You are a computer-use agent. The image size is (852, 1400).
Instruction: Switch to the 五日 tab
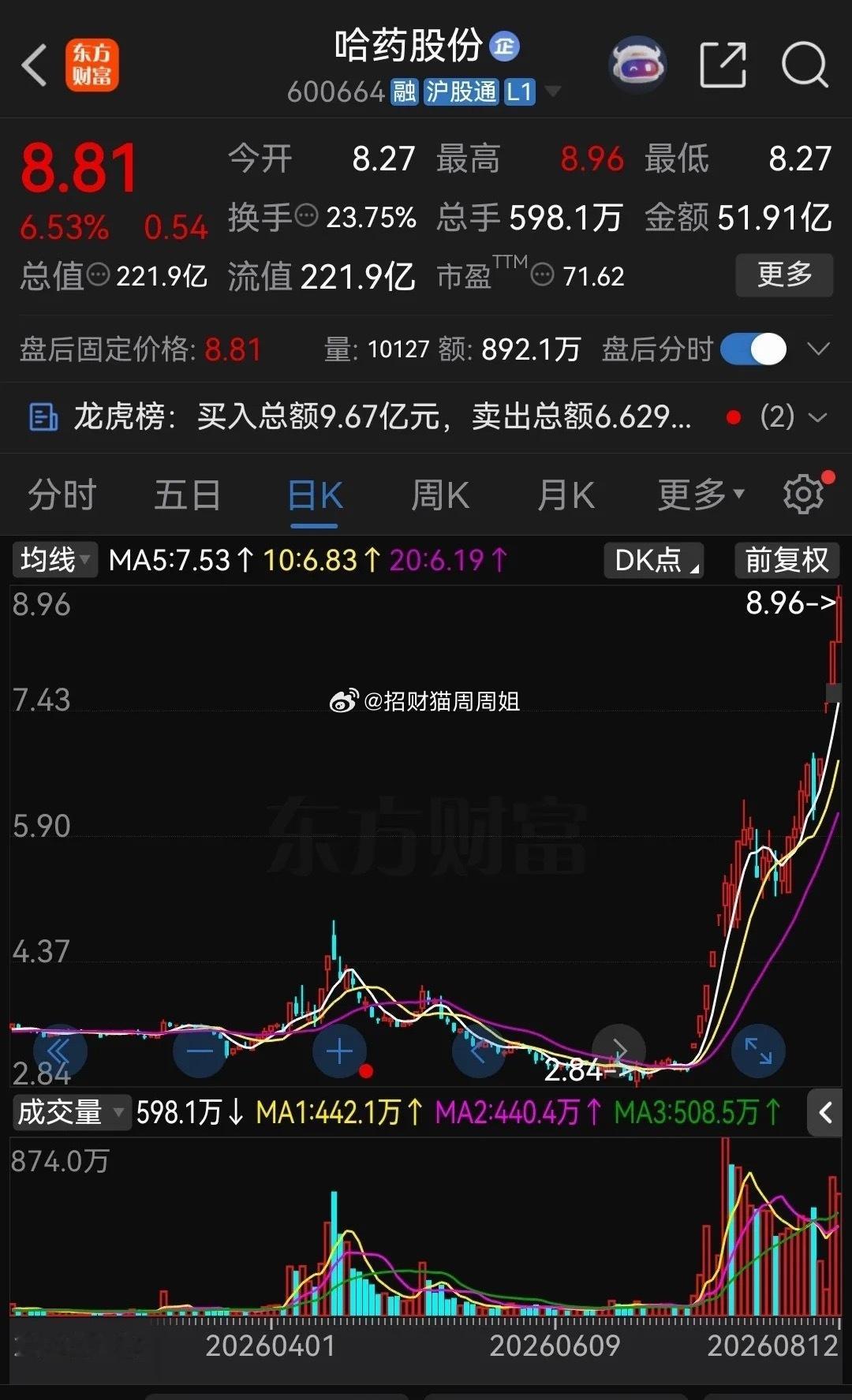point(187,495)
